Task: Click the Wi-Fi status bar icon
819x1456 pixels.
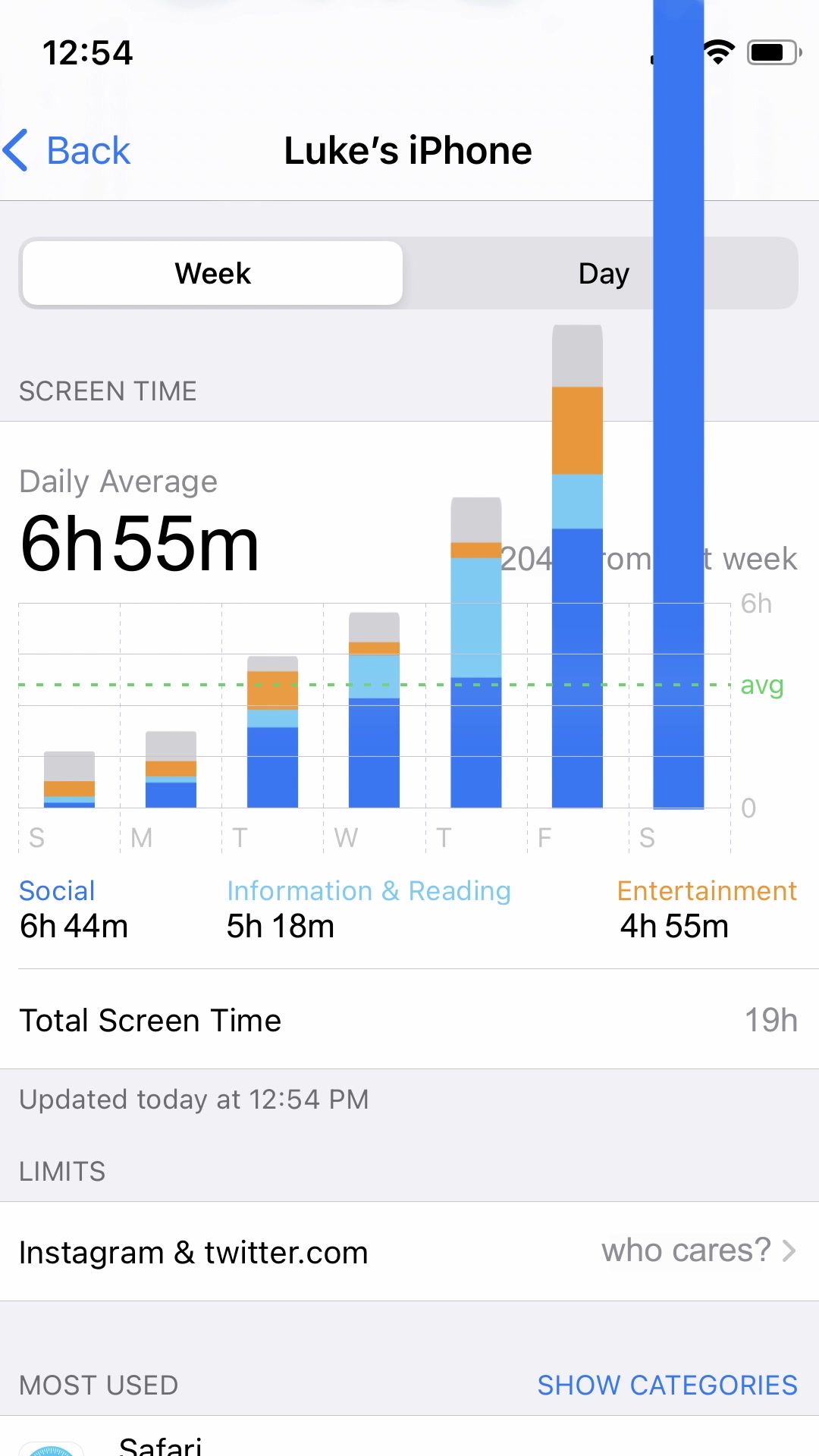Action: [717, 52]
